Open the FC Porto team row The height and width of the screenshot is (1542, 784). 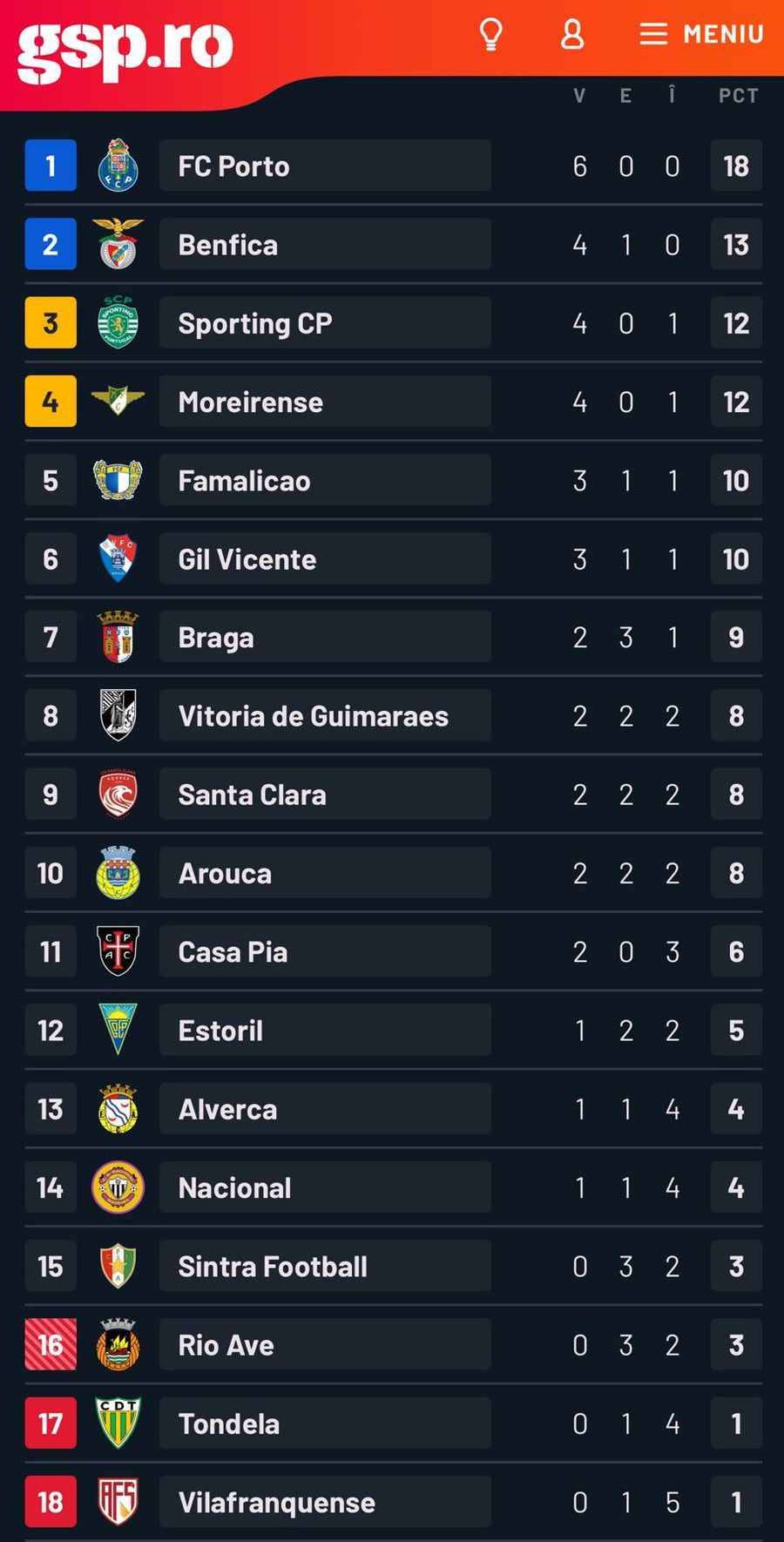click(x=324, y=166)
